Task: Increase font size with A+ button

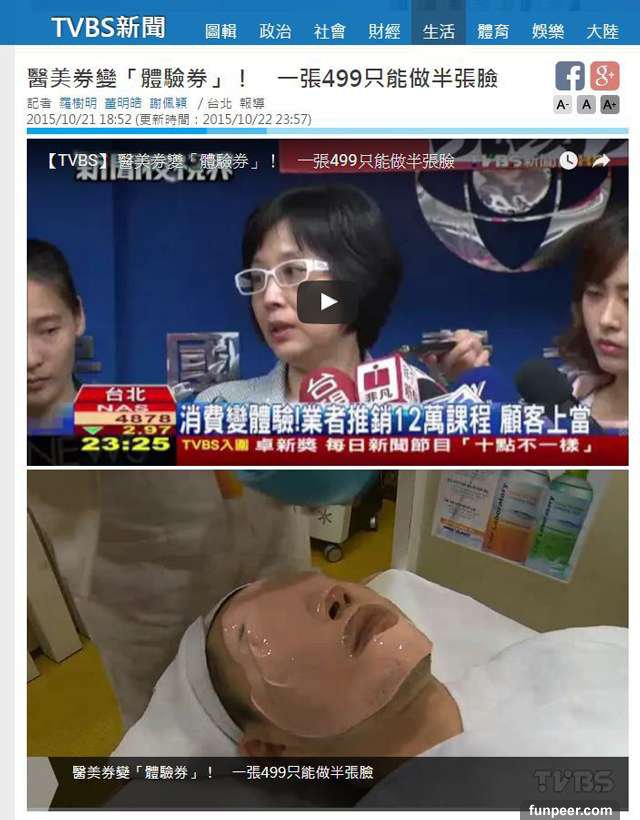Action: (609, 105)
